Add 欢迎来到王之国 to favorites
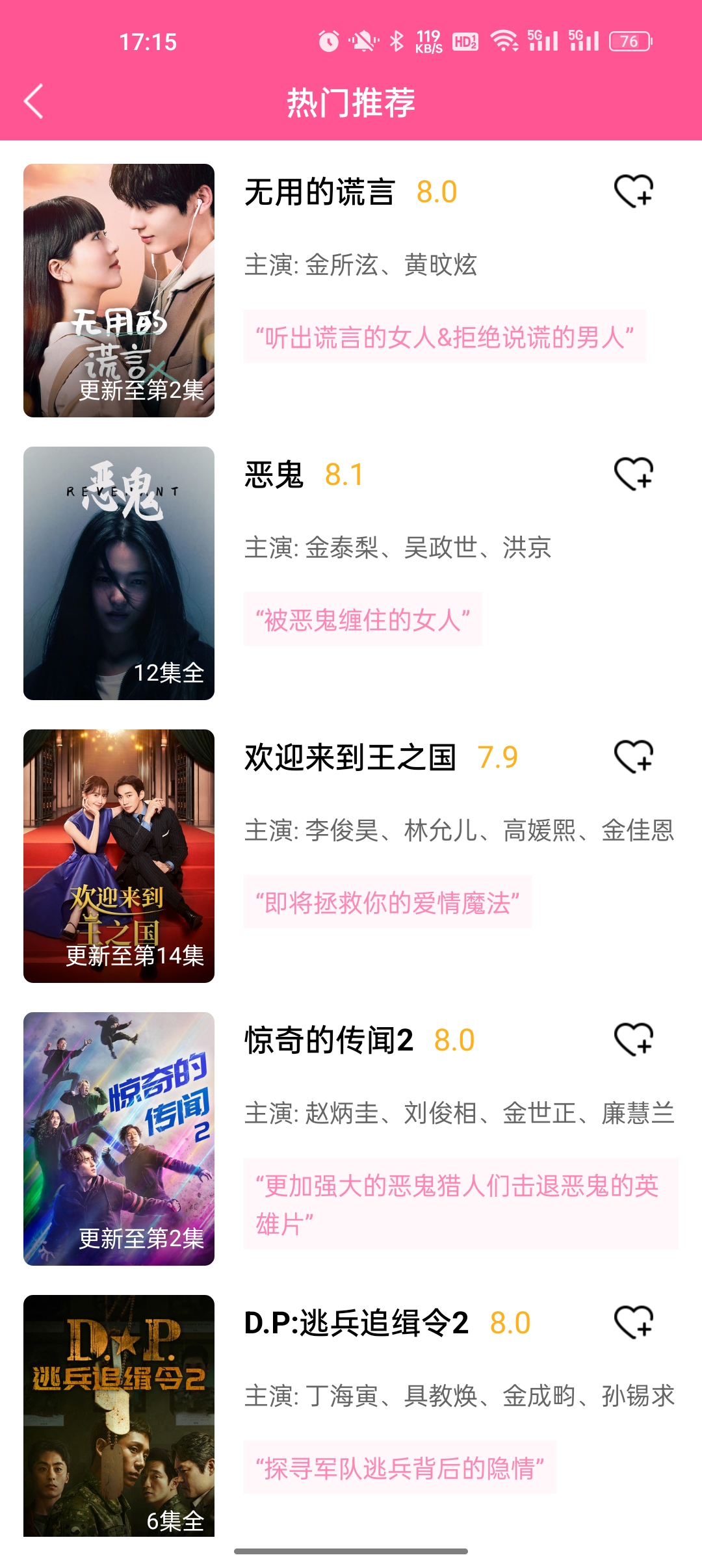 point(634,756)
